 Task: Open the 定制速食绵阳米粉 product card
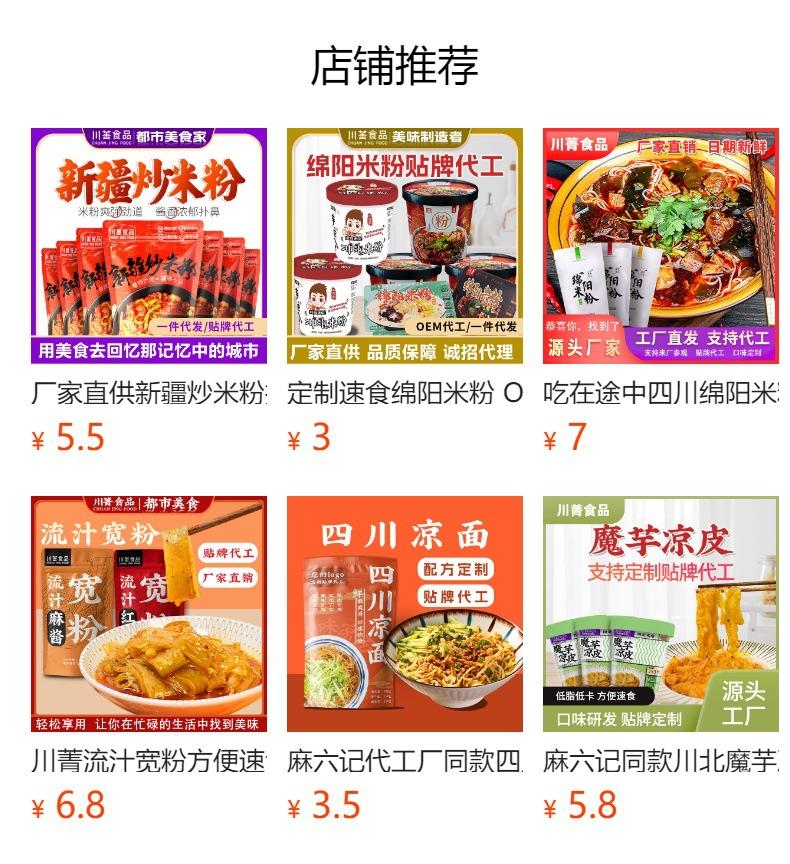click(x=404, y=291)
